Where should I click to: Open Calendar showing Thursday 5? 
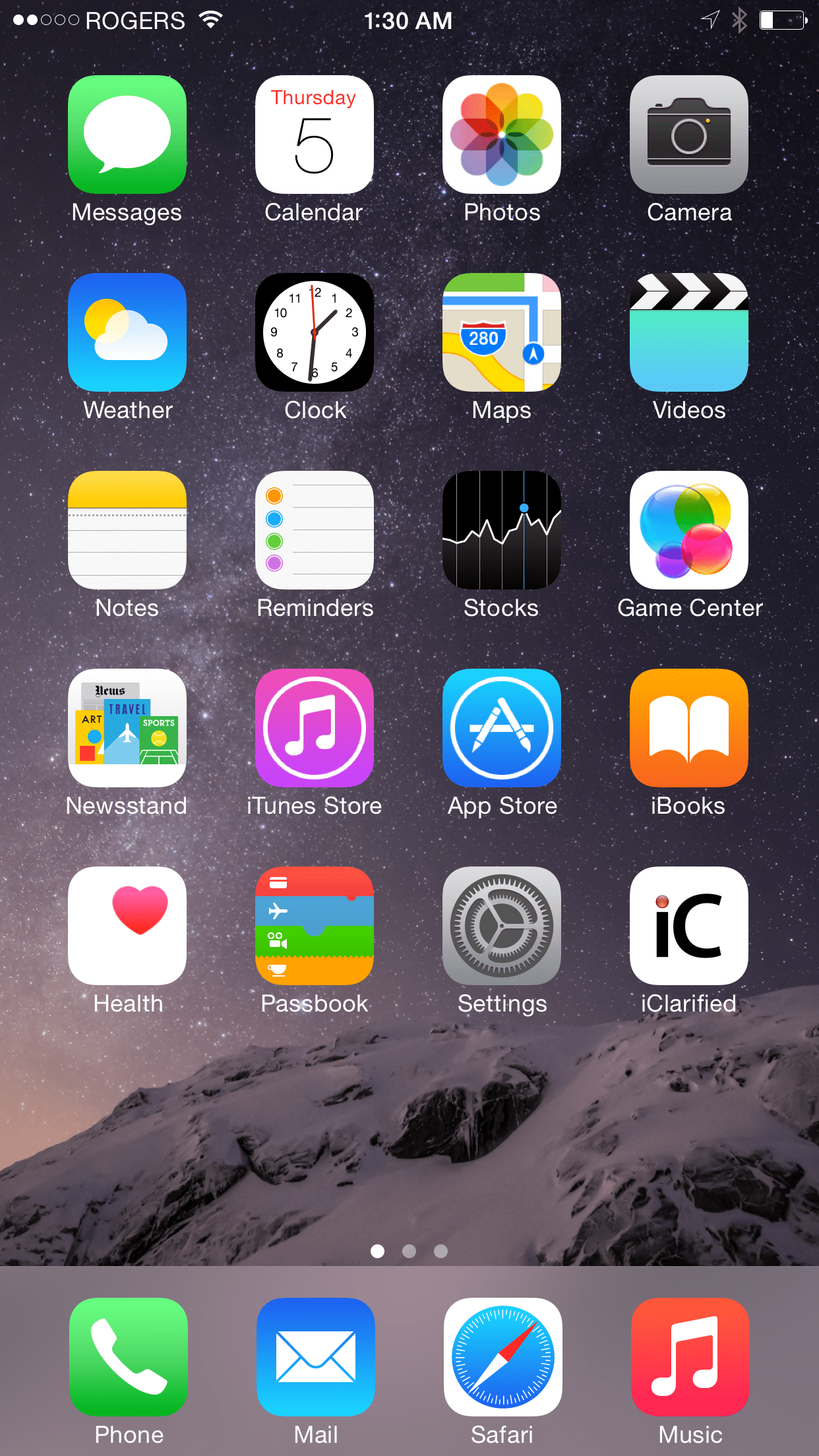315,136
